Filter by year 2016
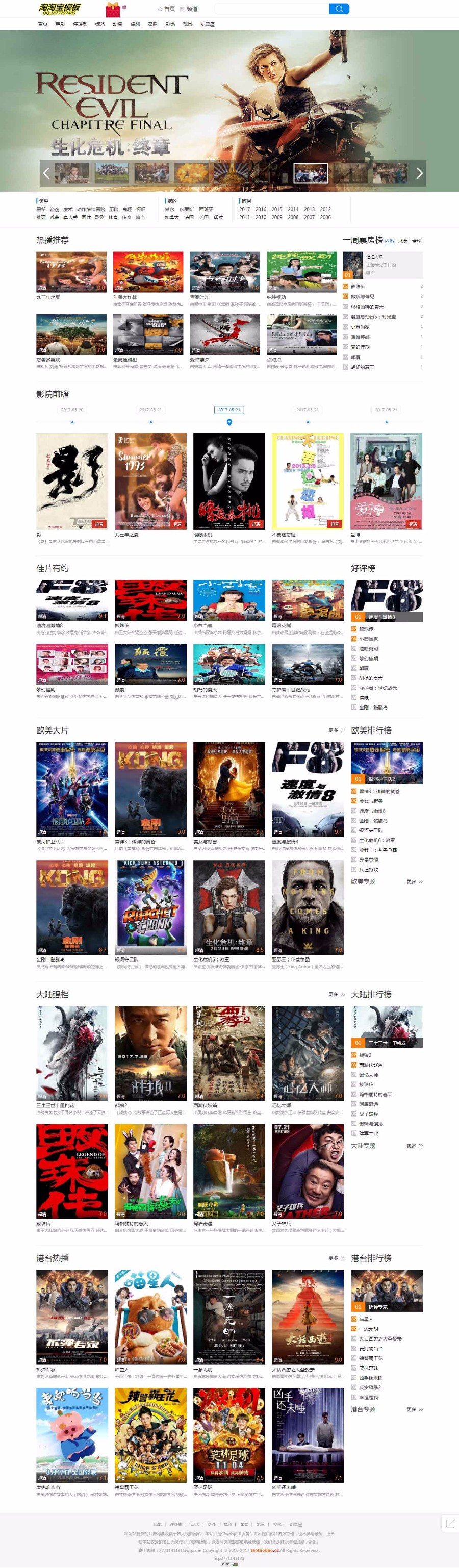The width and height of the screenshot is (459, 1568). [261, 209]
